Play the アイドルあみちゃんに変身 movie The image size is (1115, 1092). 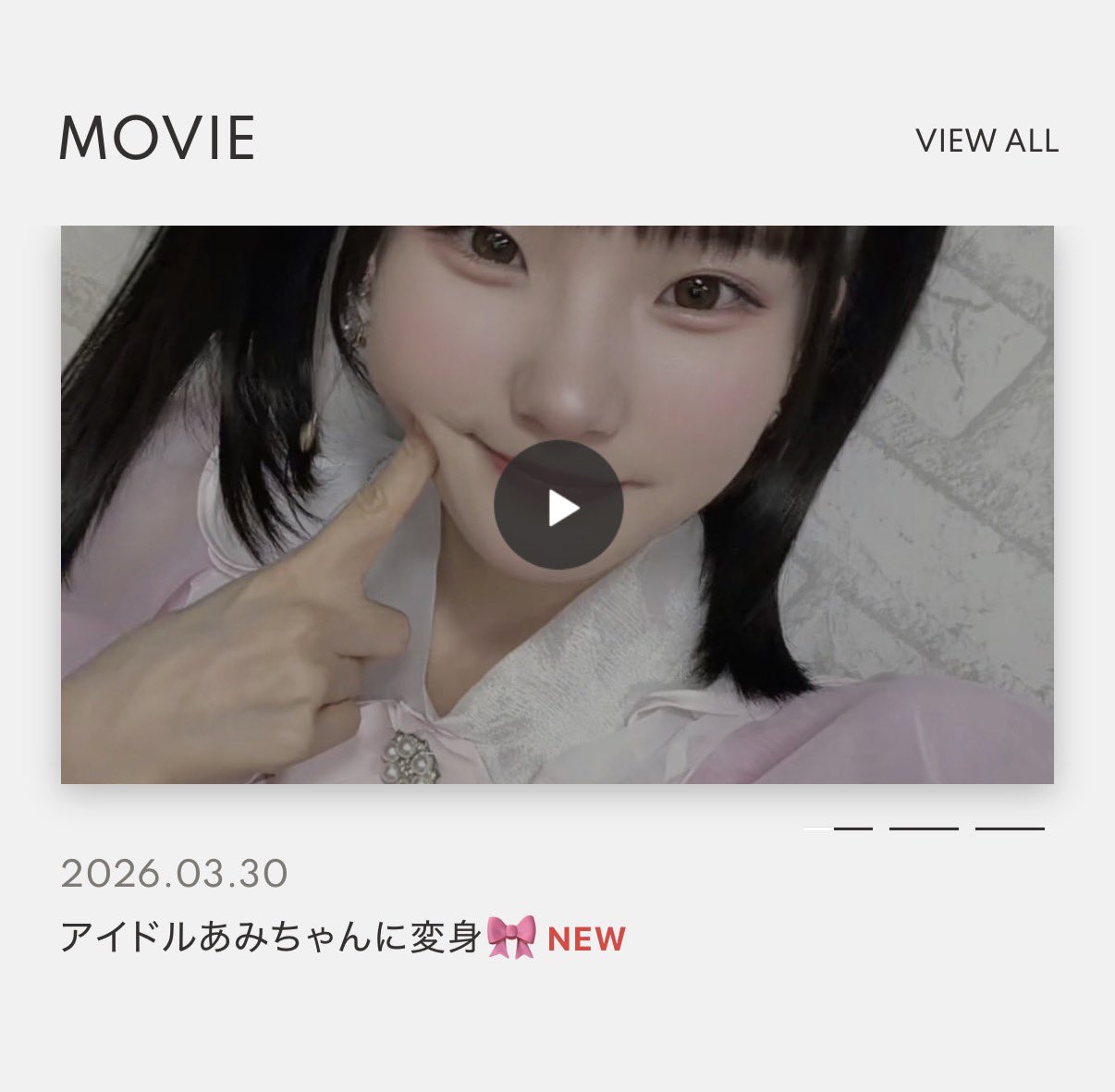point(558,506)
